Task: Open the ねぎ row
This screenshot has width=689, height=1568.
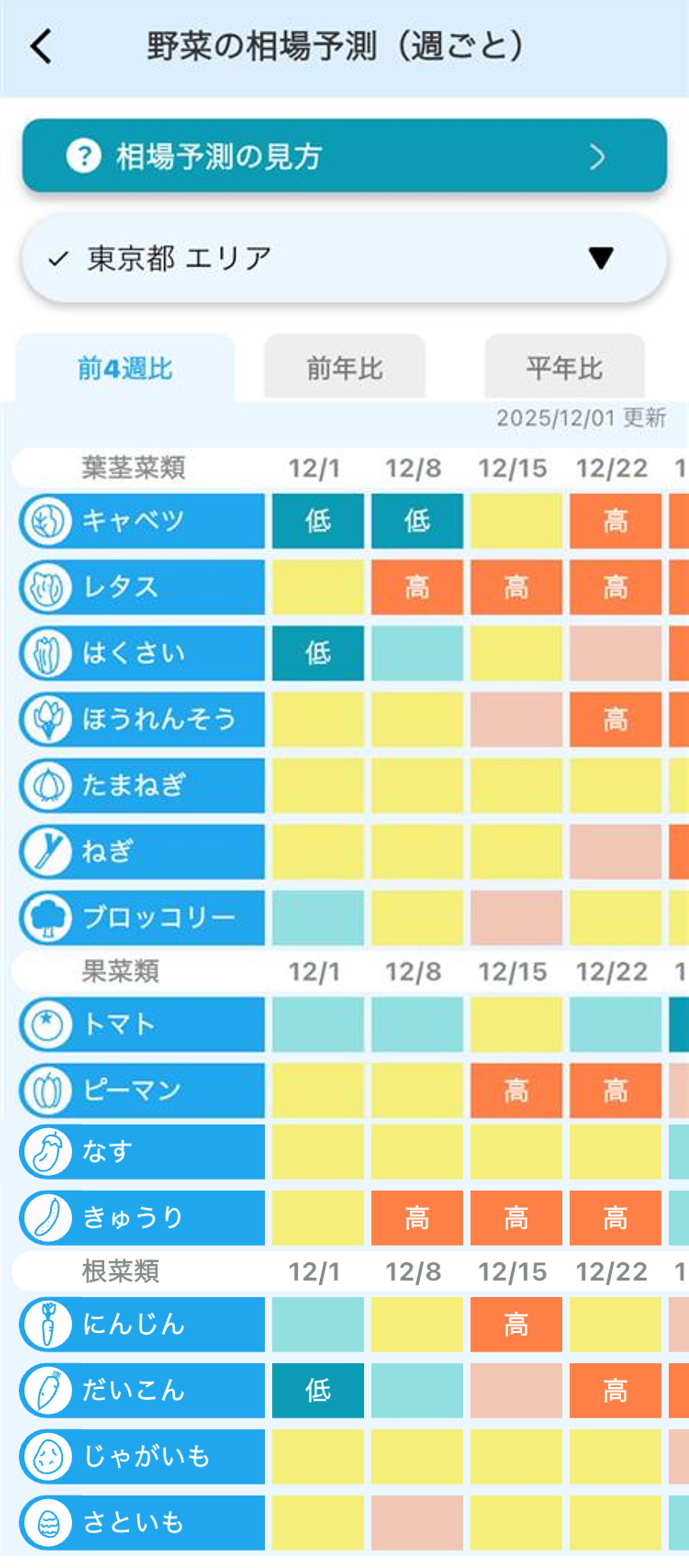Action: point(142,851)
